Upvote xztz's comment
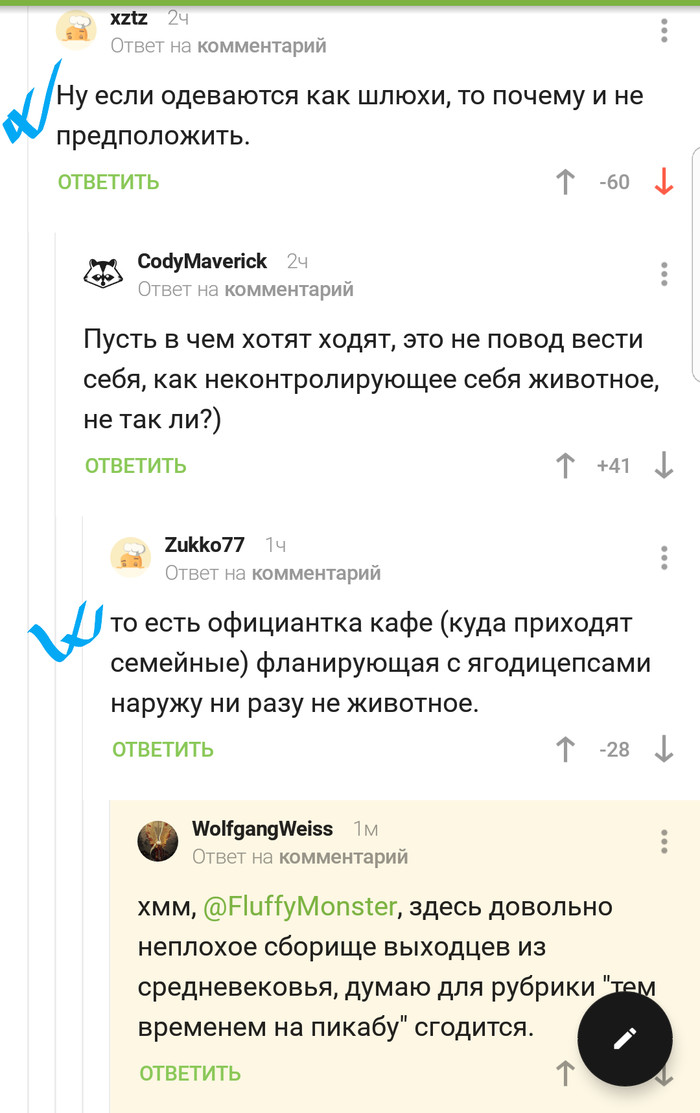 [x=565, y=182]
